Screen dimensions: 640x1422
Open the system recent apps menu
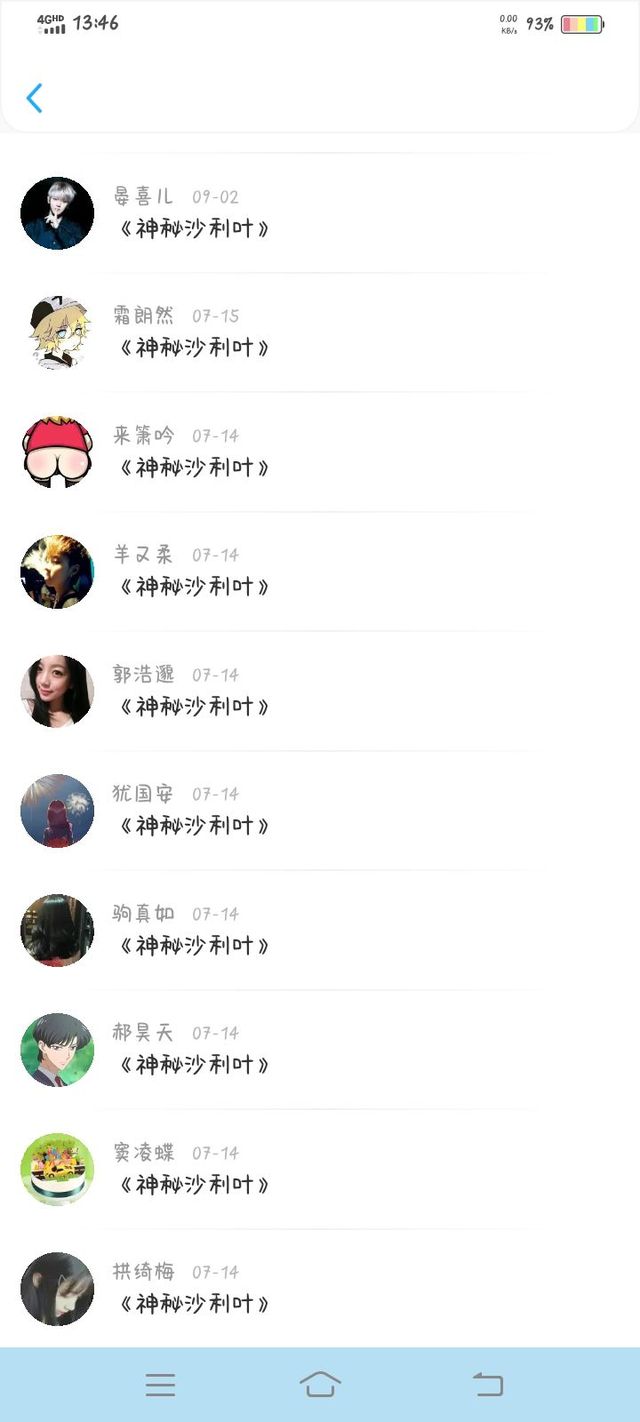click(x=160, y=1385)
